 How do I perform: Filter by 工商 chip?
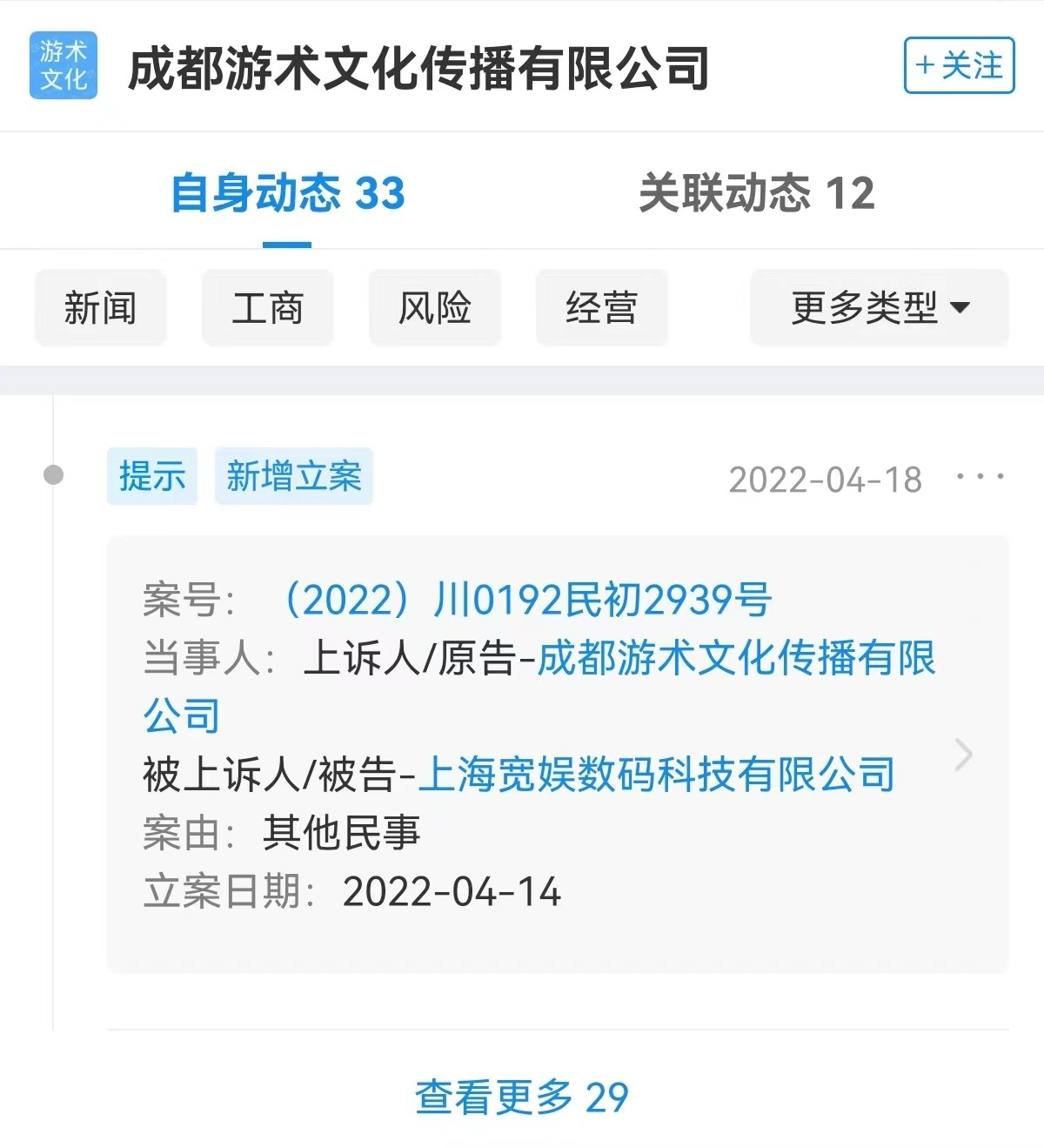(267, 308)
